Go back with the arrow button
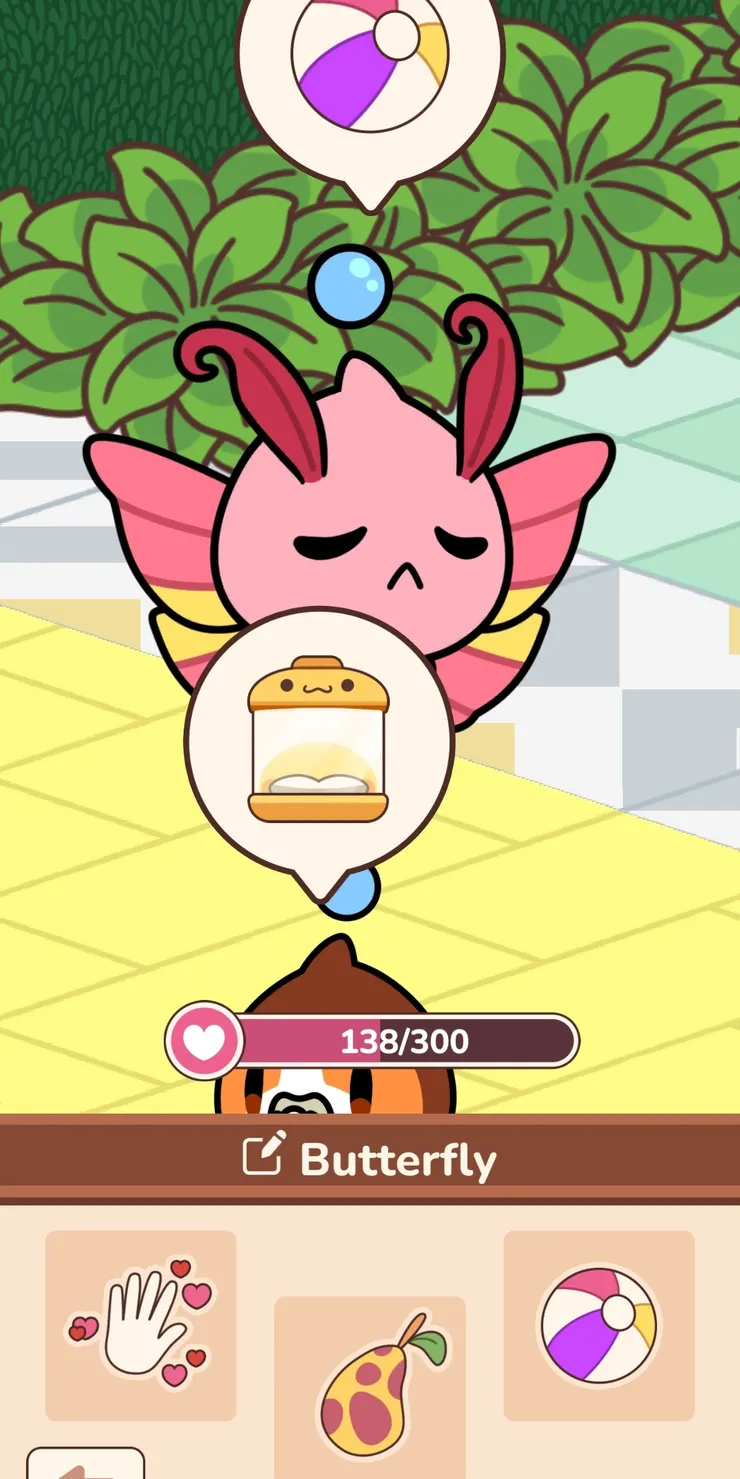The width and height of the screenshot is (740, 1479). pos(85,1465)
